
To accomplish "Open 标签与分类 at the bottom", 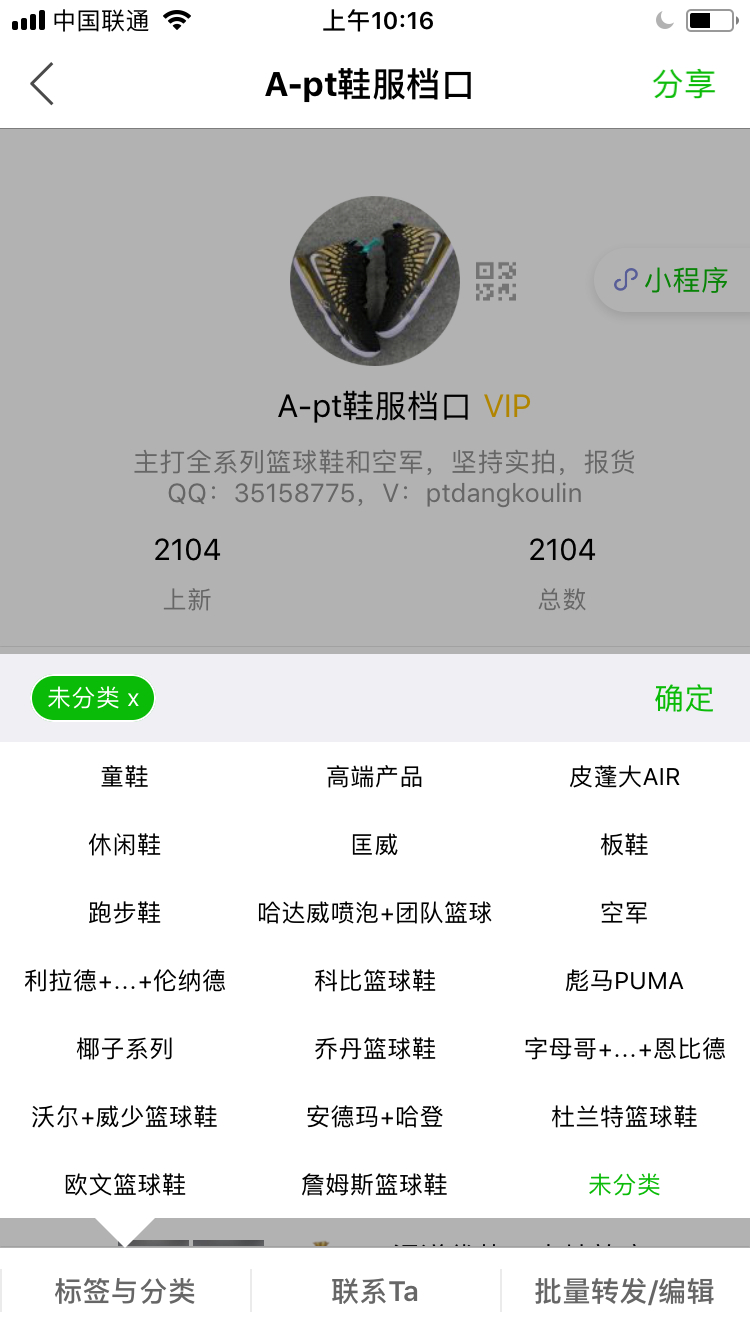I will (x=125, y=1291).
